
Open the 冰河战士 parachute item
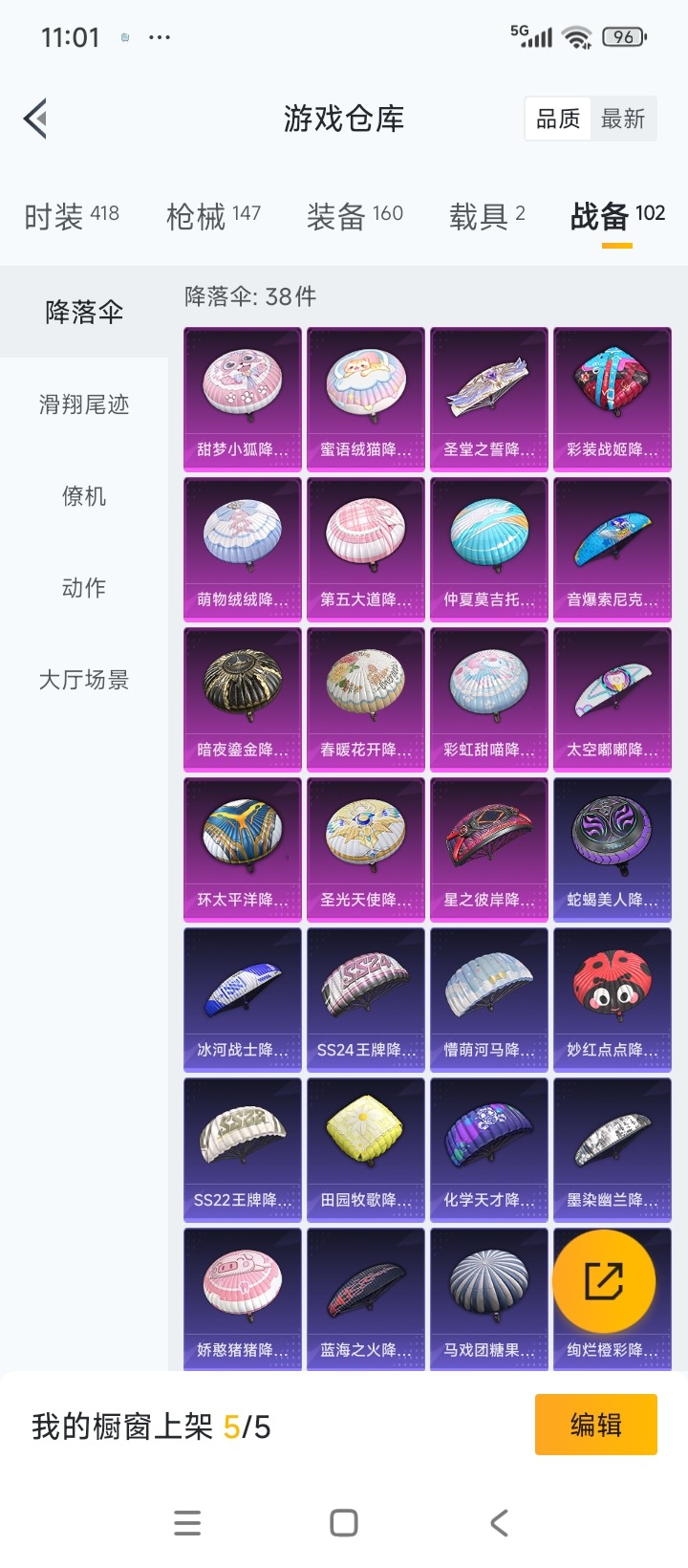(243, 999)
